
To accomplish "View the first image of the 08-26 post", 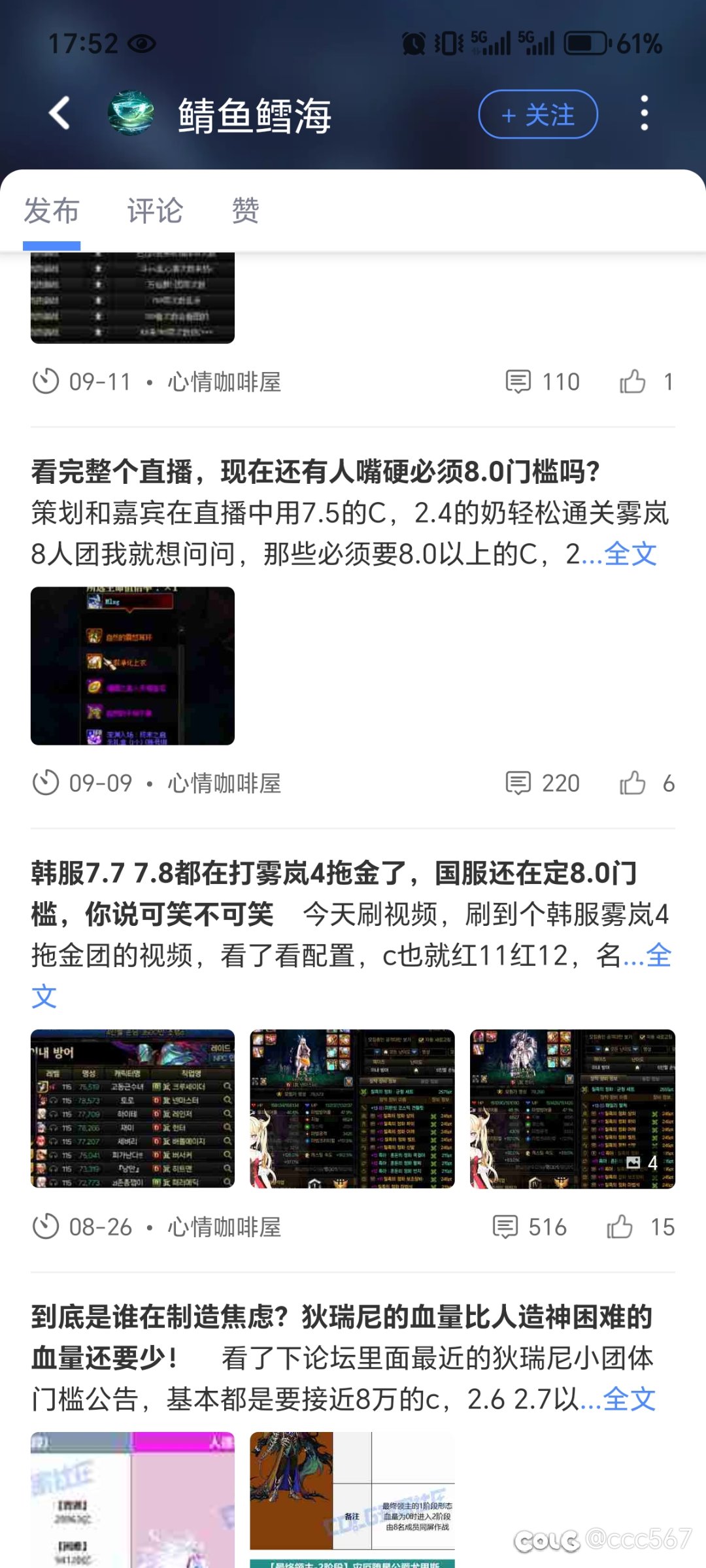I will (133, 1108).
